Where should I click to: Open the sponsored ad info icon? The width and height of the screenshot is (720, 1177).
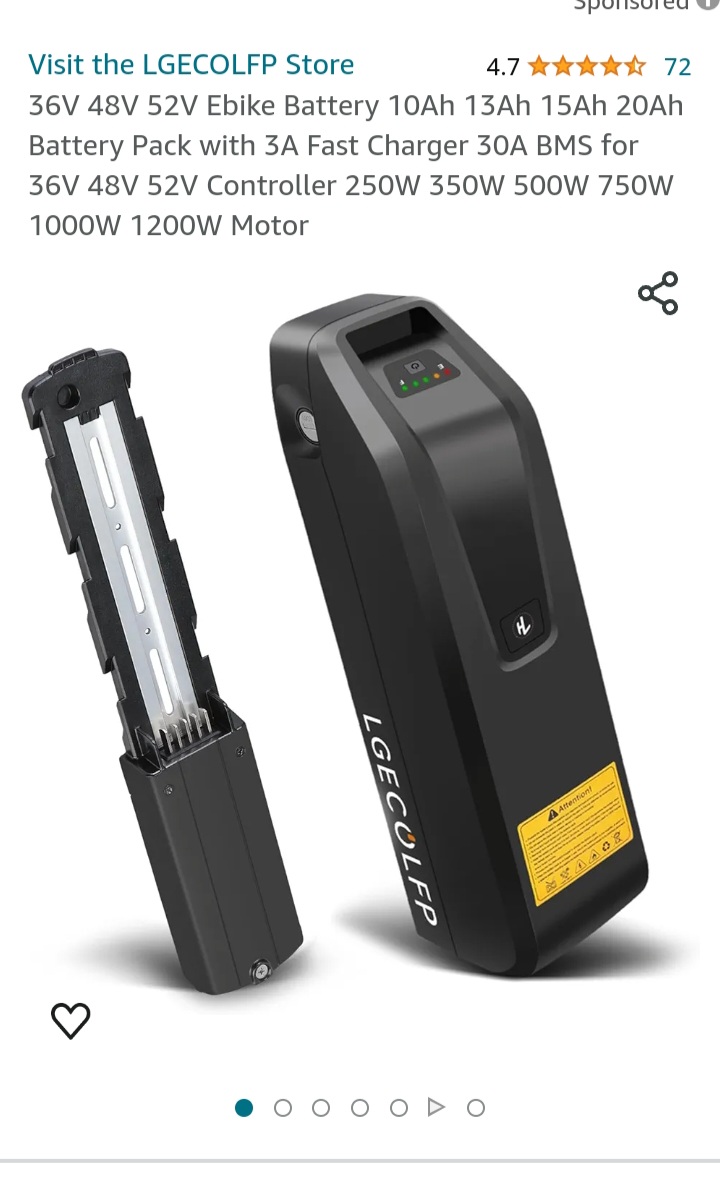click(708, 4)
